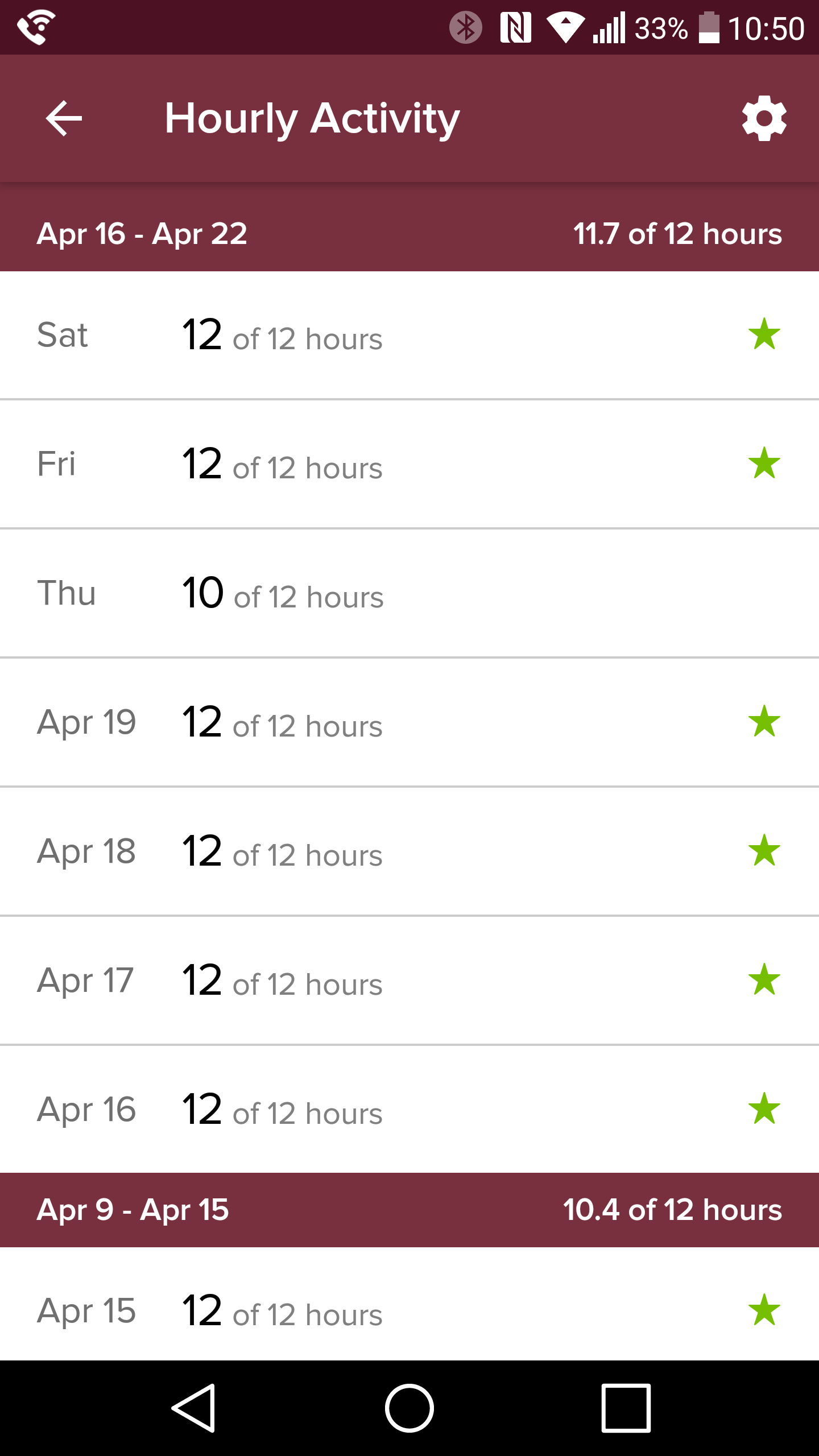Viewport: 819px width, 1456px height.
Task: Open Hourly Activity settings gear
Action: point(764,118)
